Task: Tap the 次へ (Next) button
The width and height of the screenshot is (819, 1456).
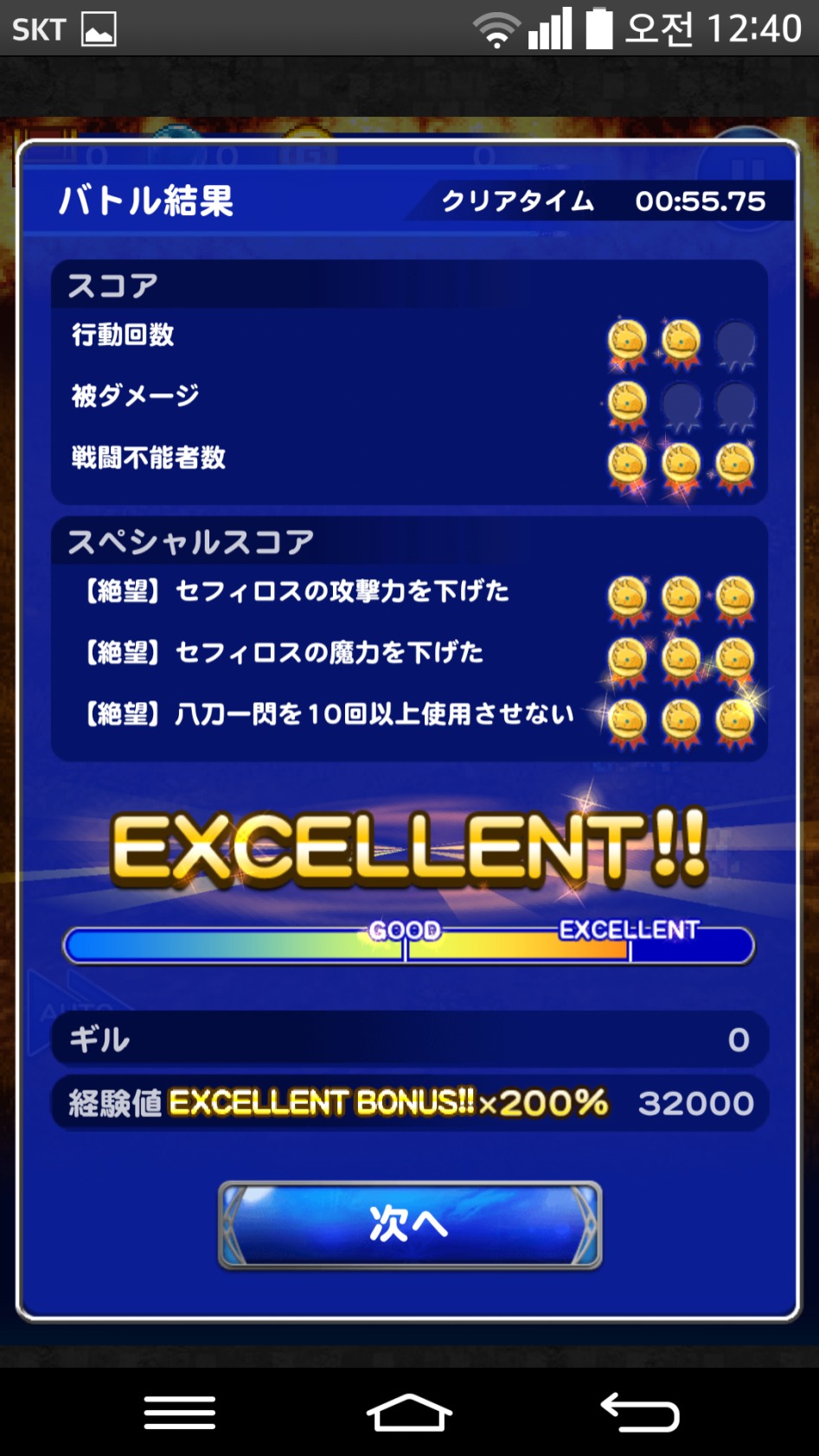Action: tap(409, 1224)
